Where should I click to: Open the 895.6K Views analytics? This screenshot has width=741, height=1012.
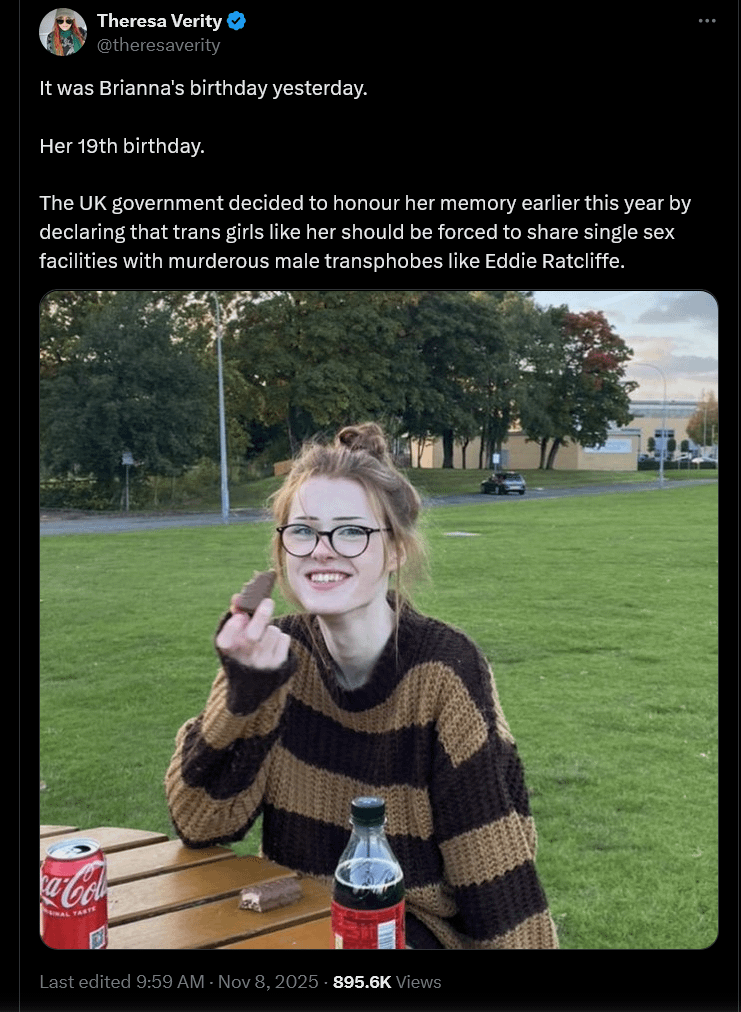pyautogui.click(x=386, y=982)
